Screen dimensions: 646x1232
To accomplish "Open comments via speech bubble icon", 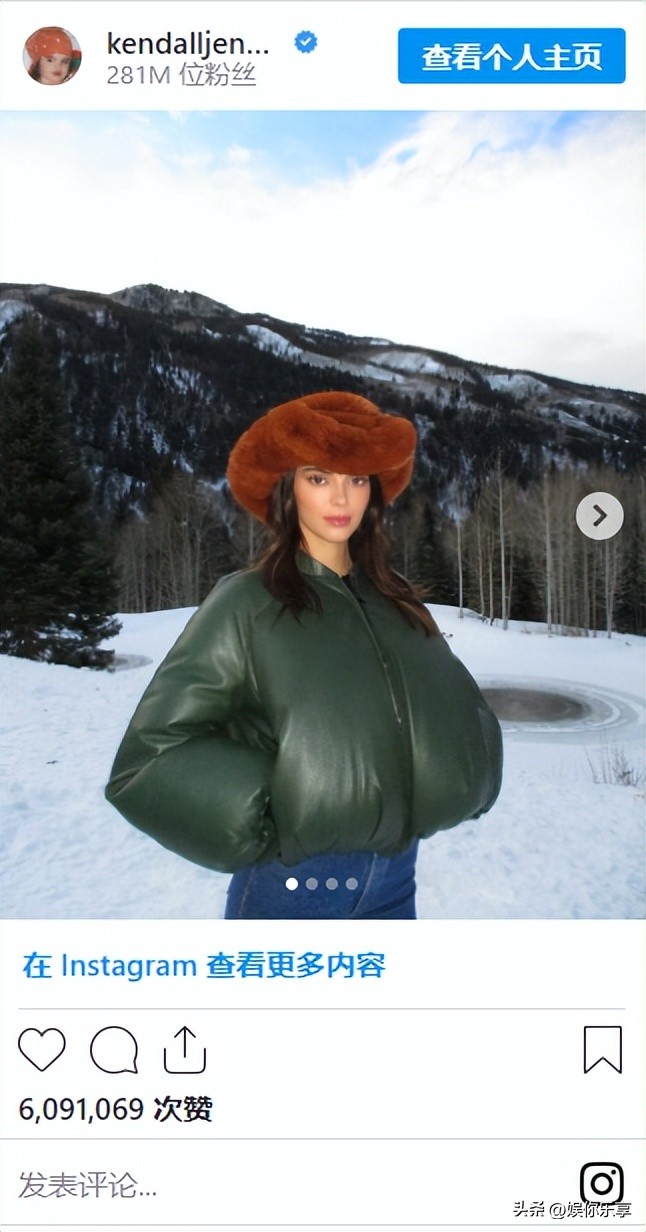I will tap(114, 1050).
